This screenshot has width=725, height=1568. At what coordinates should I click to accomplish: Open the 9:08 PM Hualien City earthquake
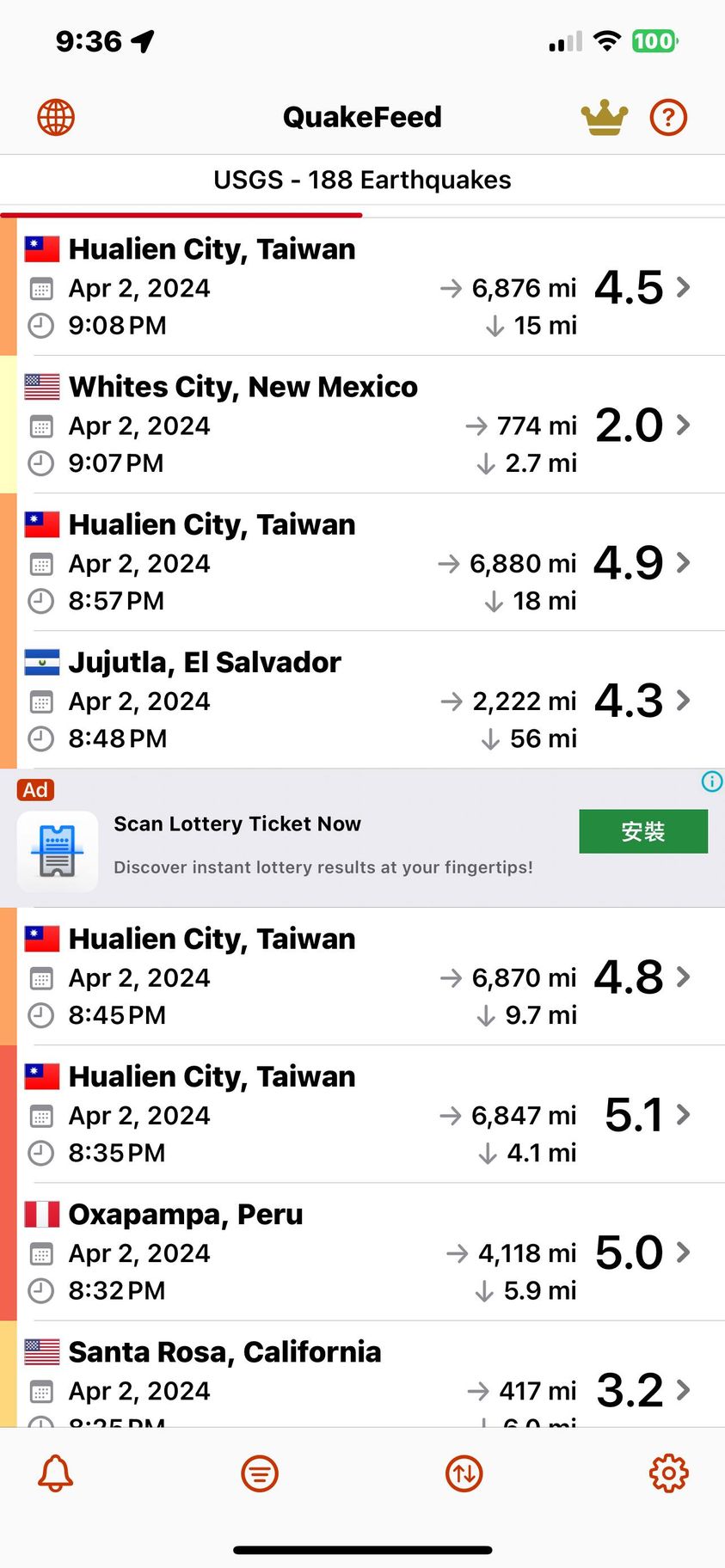point(361,287)
